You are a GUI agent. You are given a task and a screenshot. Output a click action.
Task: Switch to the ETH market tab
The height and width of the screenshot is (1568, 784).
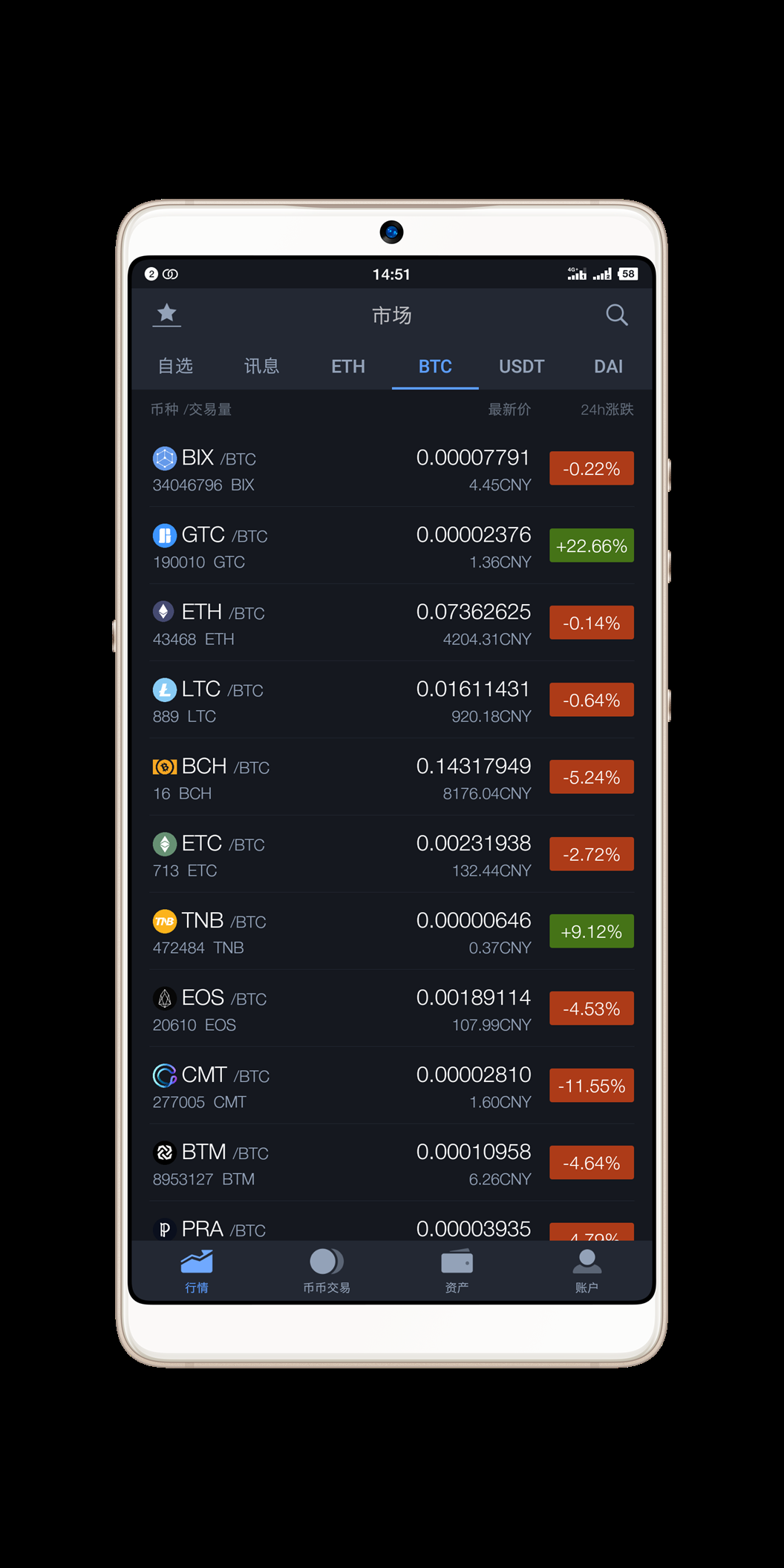[x=348, y=366]
